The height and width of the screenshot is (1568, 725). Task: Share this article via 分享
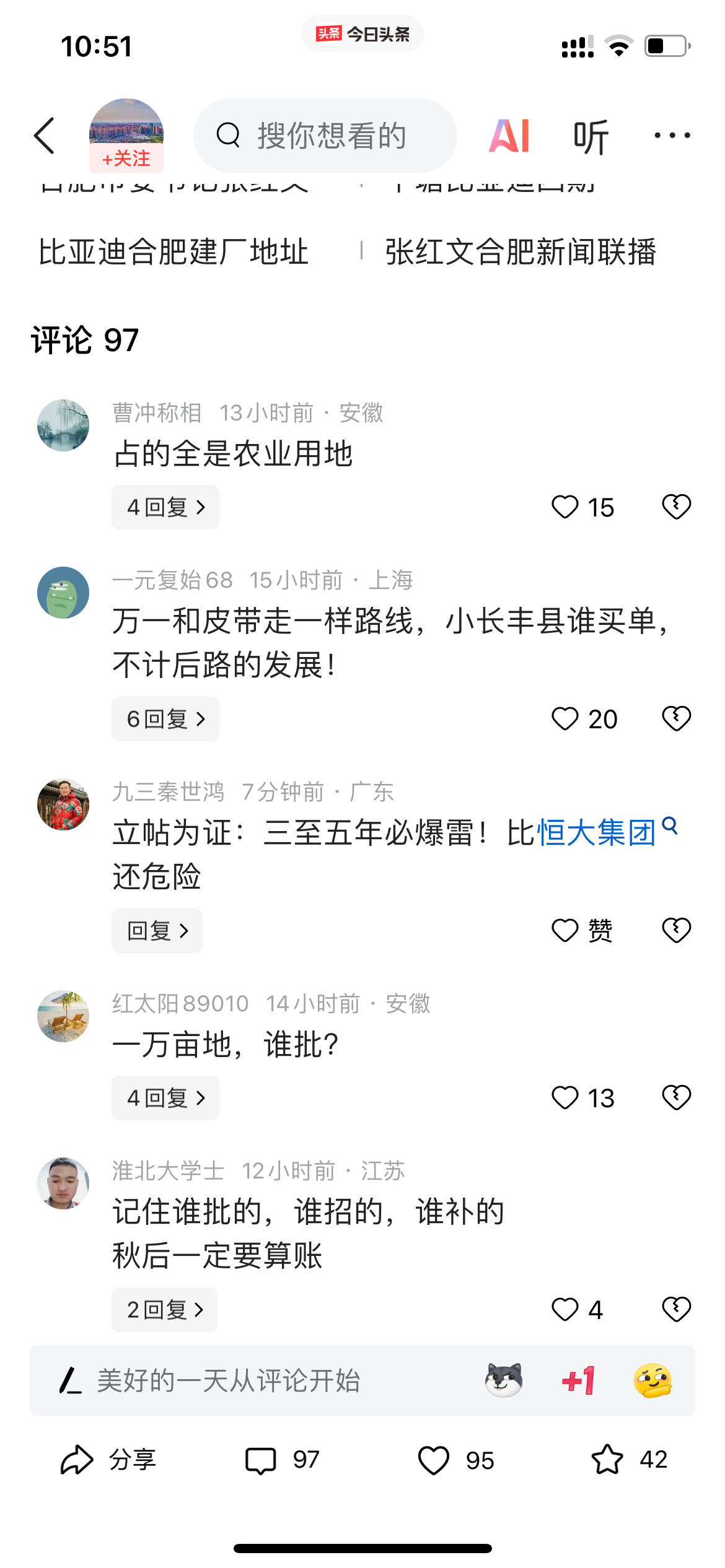click(108, 1460)
